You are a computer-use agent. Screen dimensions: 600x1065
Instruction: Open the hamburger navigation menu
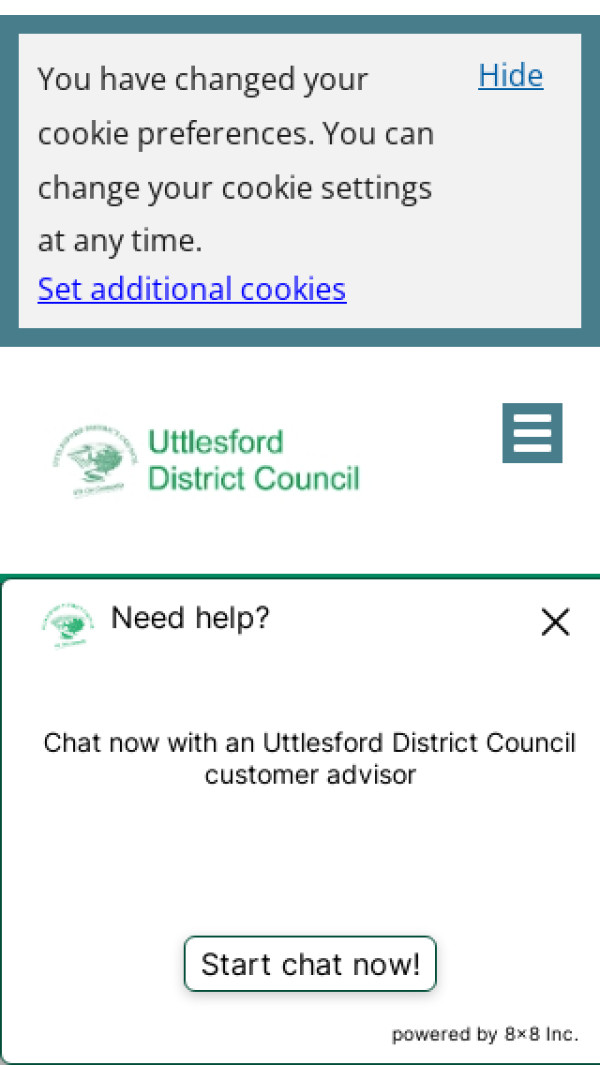532,433
